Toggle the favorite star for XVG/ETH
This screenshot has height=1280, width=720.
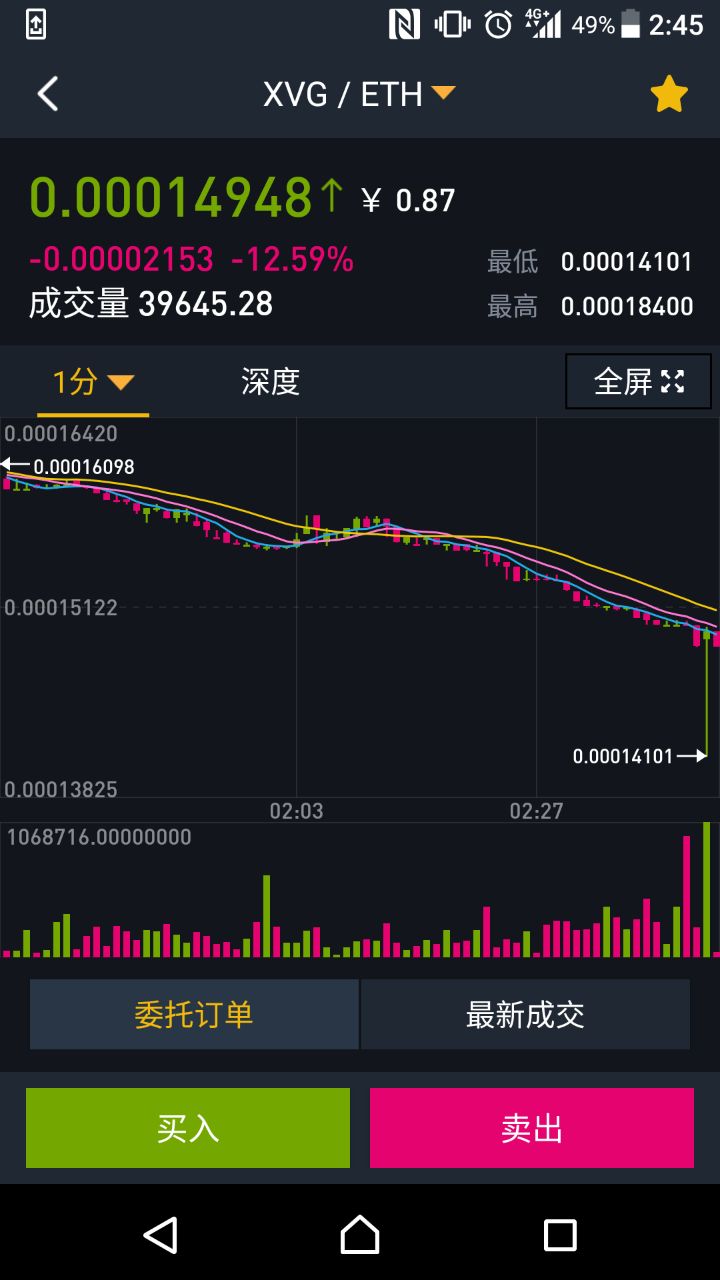pyautogui.click(x=668, y=95)
